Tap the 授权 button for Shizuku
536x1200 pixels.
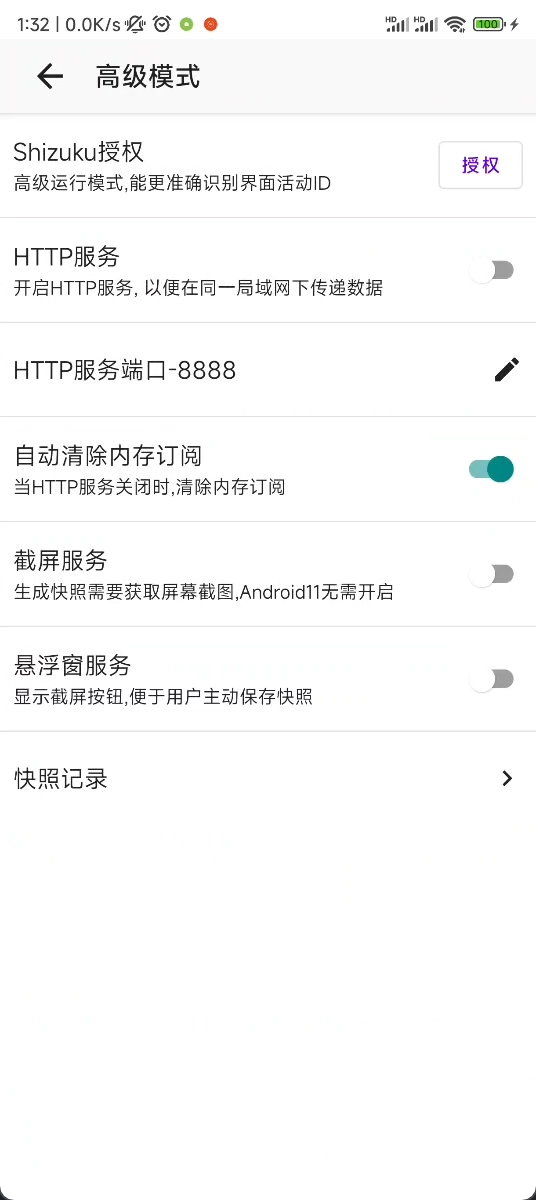point(480,165)
